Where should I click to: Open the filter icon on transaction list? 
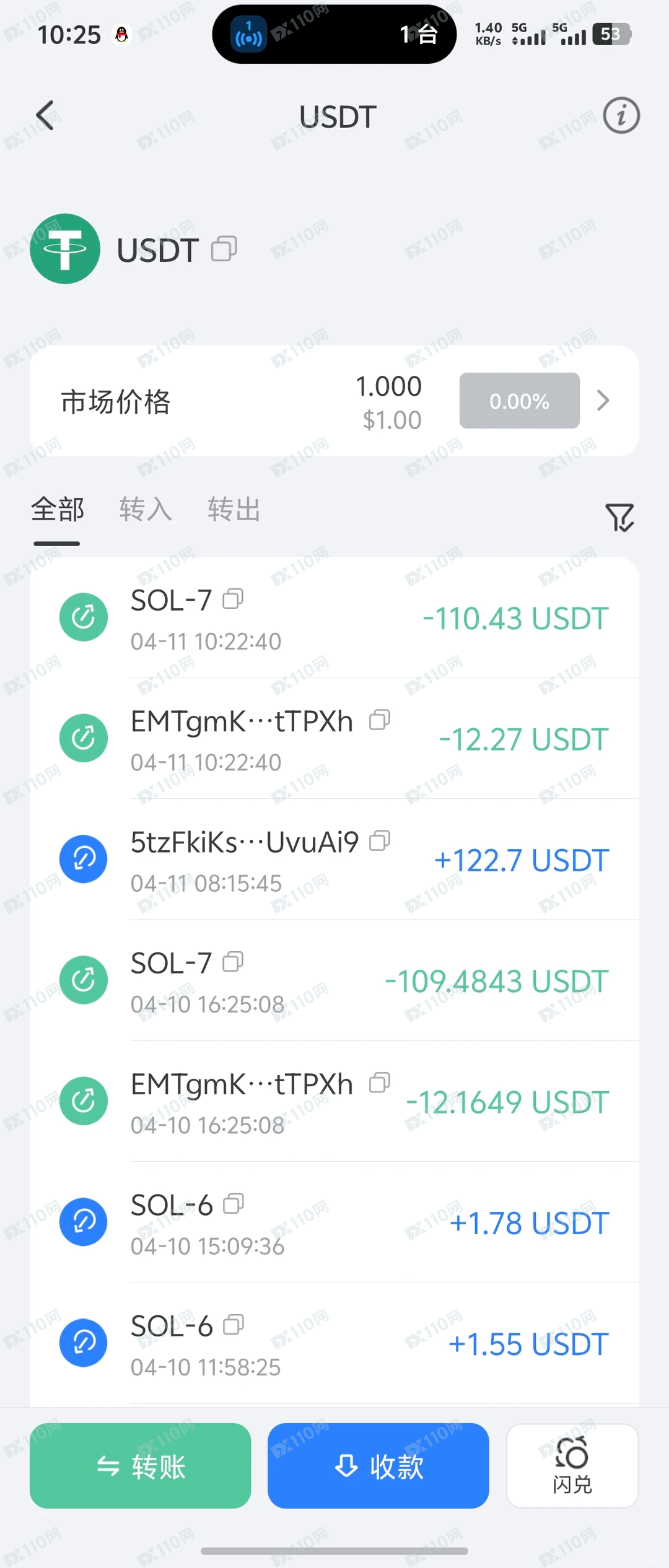click(619, 518)
